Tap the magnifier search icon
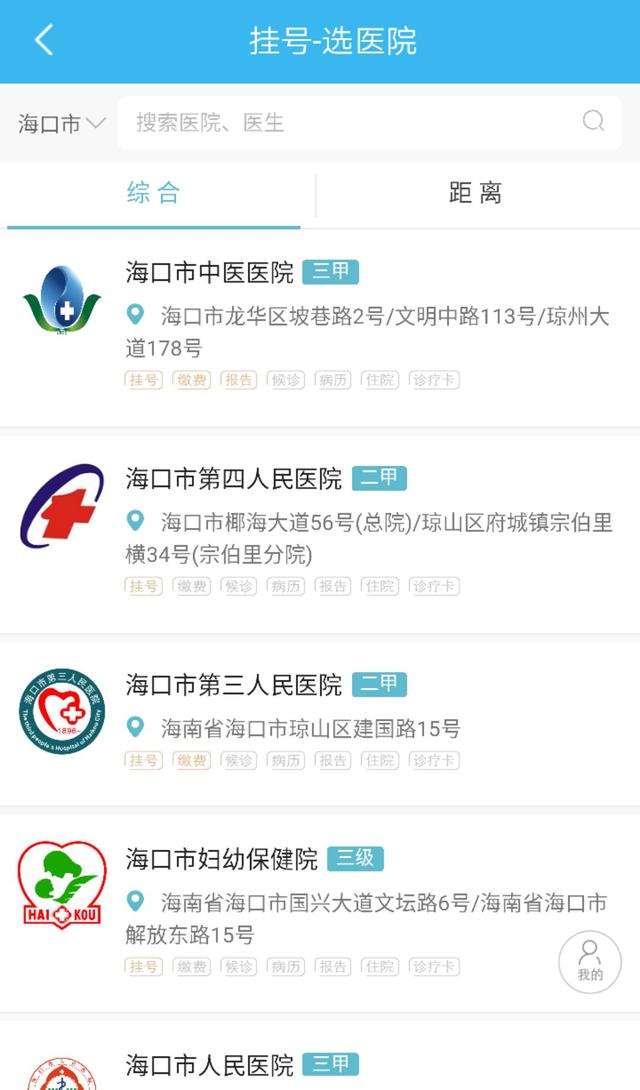The image size is (640, 1090). 593,121
